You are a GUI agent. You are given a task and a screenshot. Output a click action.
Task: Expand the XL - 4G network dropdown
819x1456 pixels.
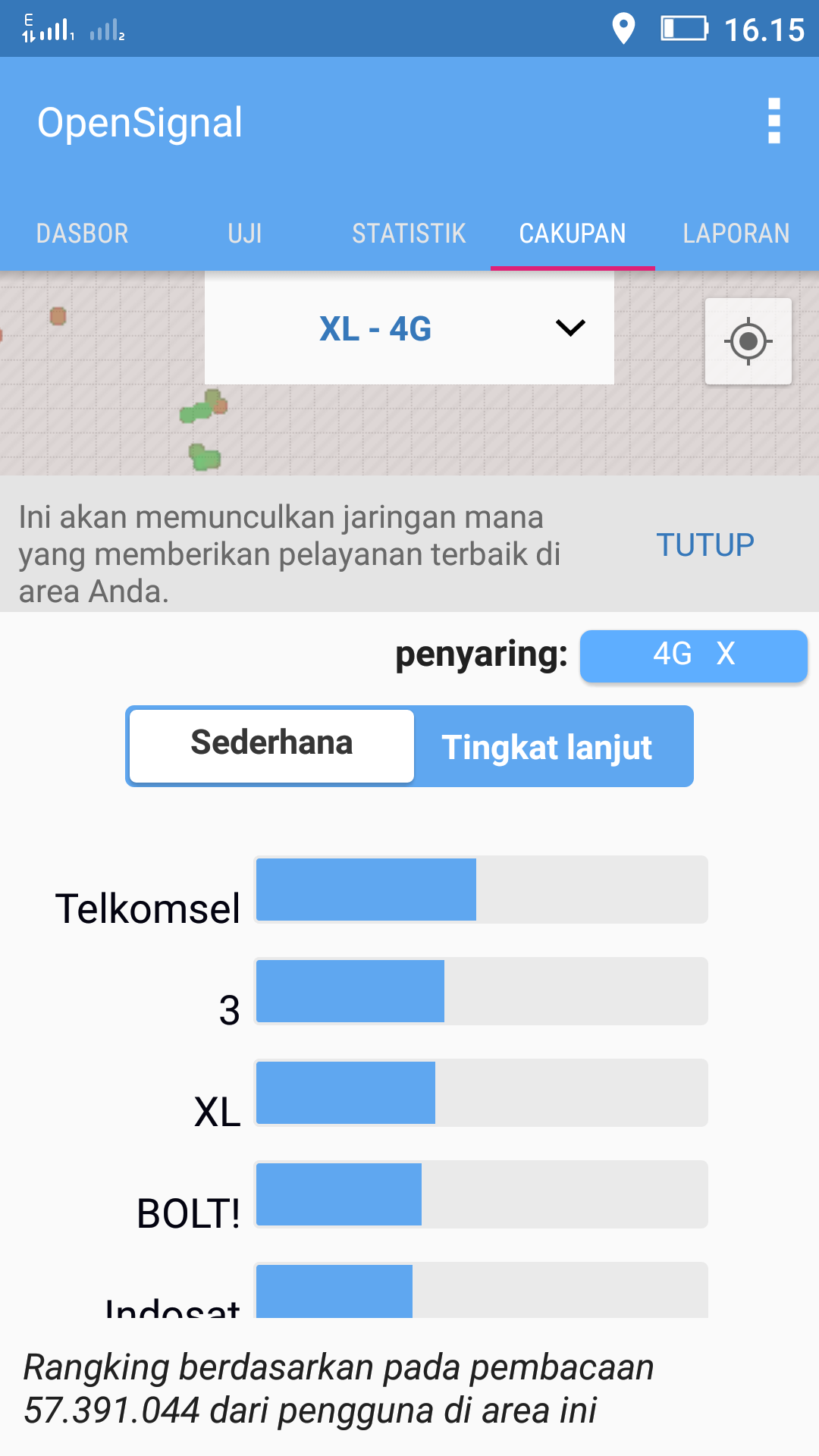(409, 328)
